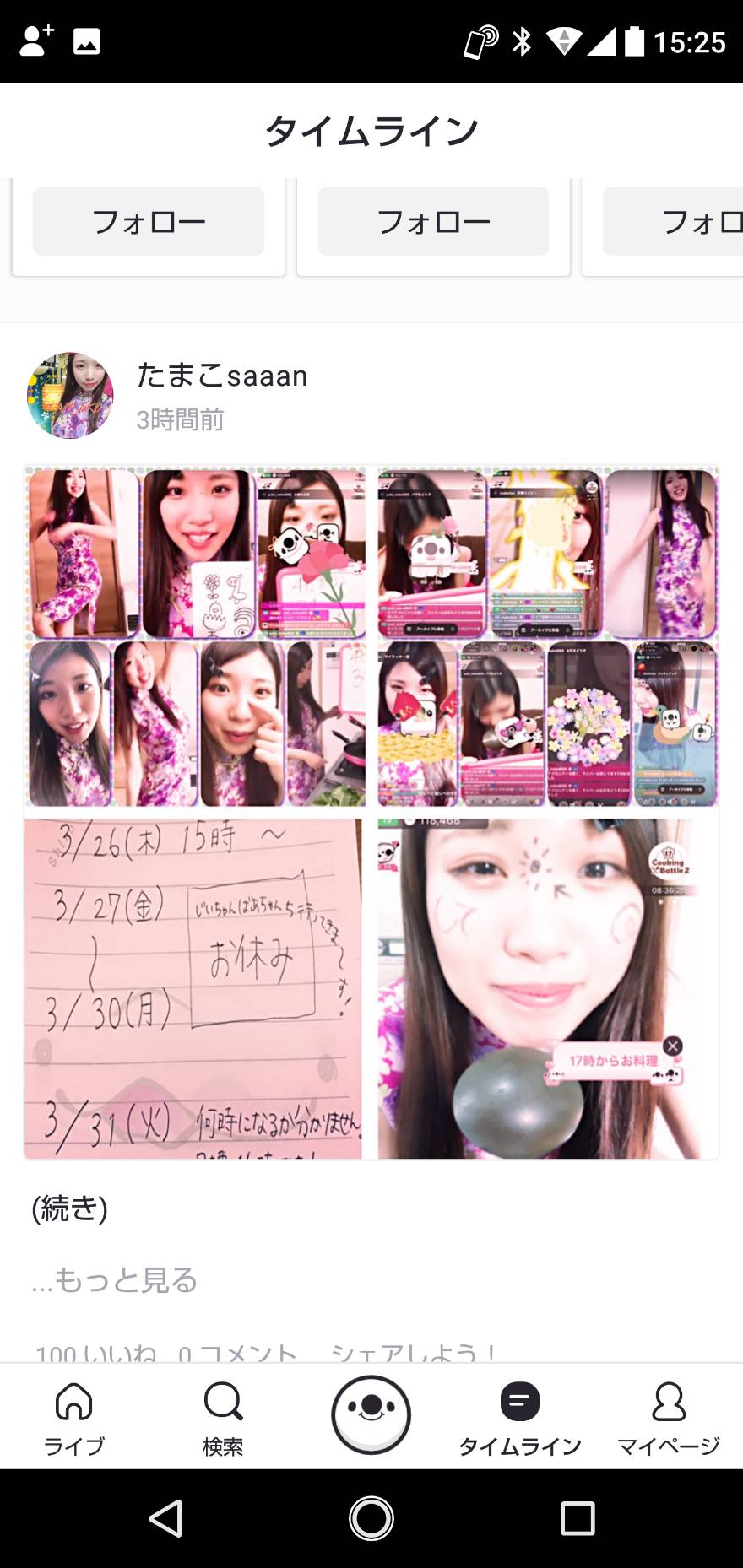743x1568 pixels.
Task: Open the handwritten schedule photo in the post
Action: pyautogui.click(x=193, y=988)
